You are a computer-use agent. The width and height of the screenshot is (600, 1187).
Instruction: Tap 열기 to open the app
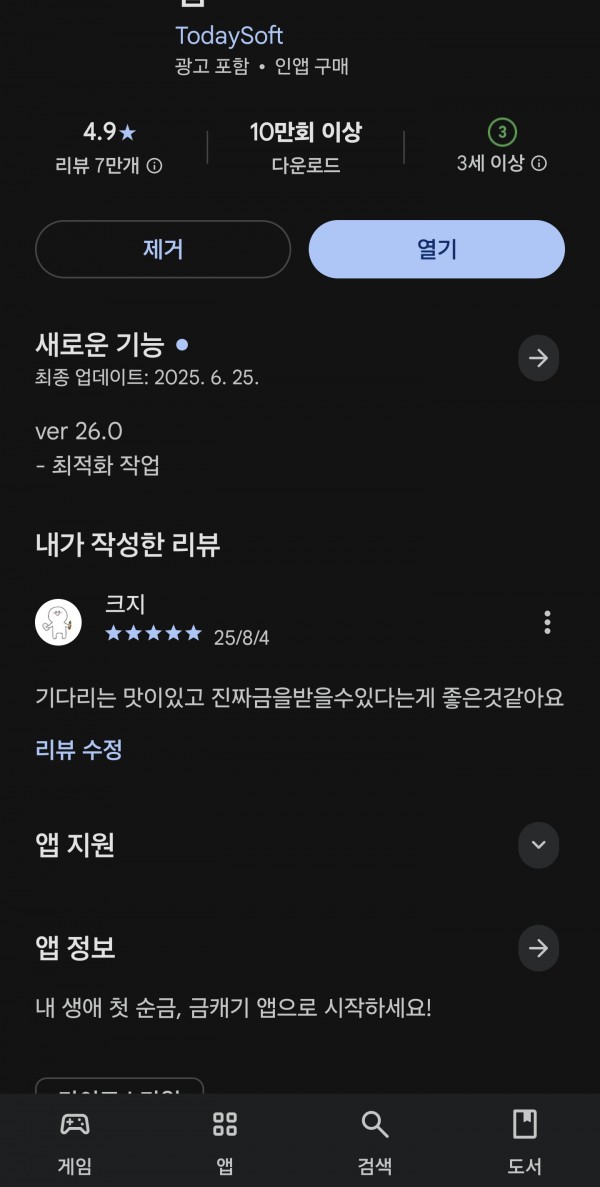coord(437,249)
